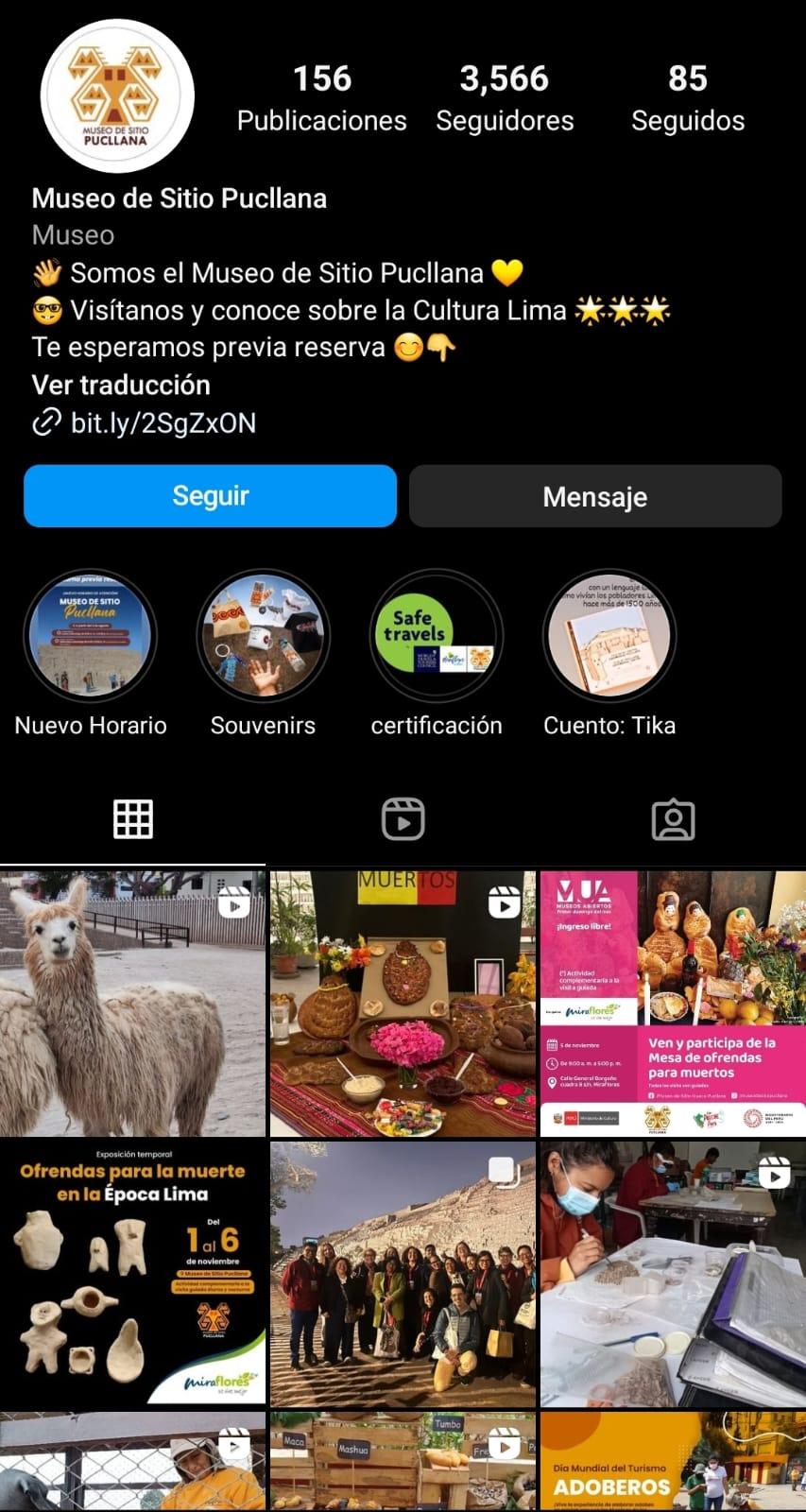
Task: Open the bit.ly/2SgZxON link
Action: [x=161, y=423]
